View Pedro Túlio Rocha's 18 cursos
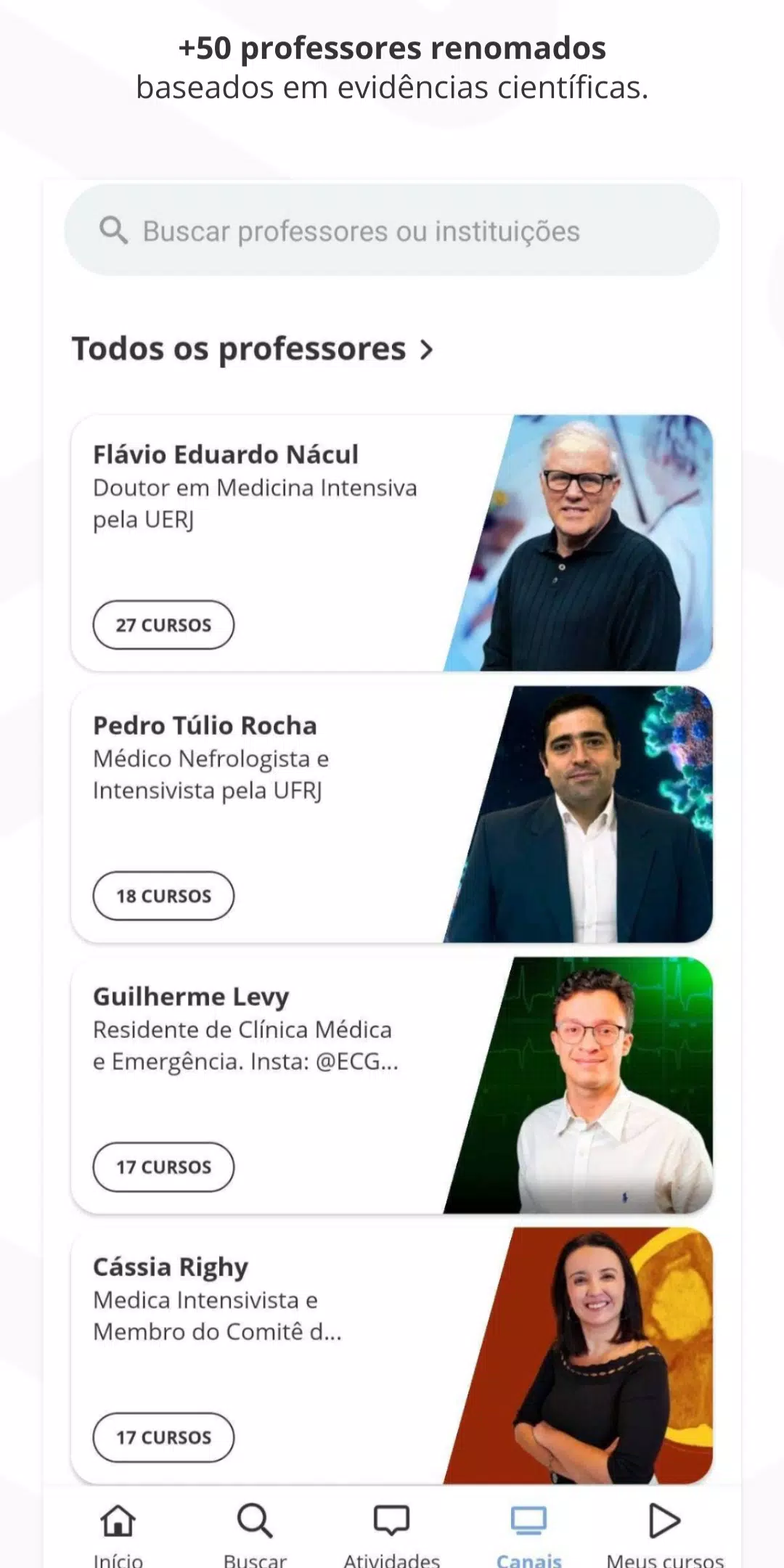 (x=163, y=896)
